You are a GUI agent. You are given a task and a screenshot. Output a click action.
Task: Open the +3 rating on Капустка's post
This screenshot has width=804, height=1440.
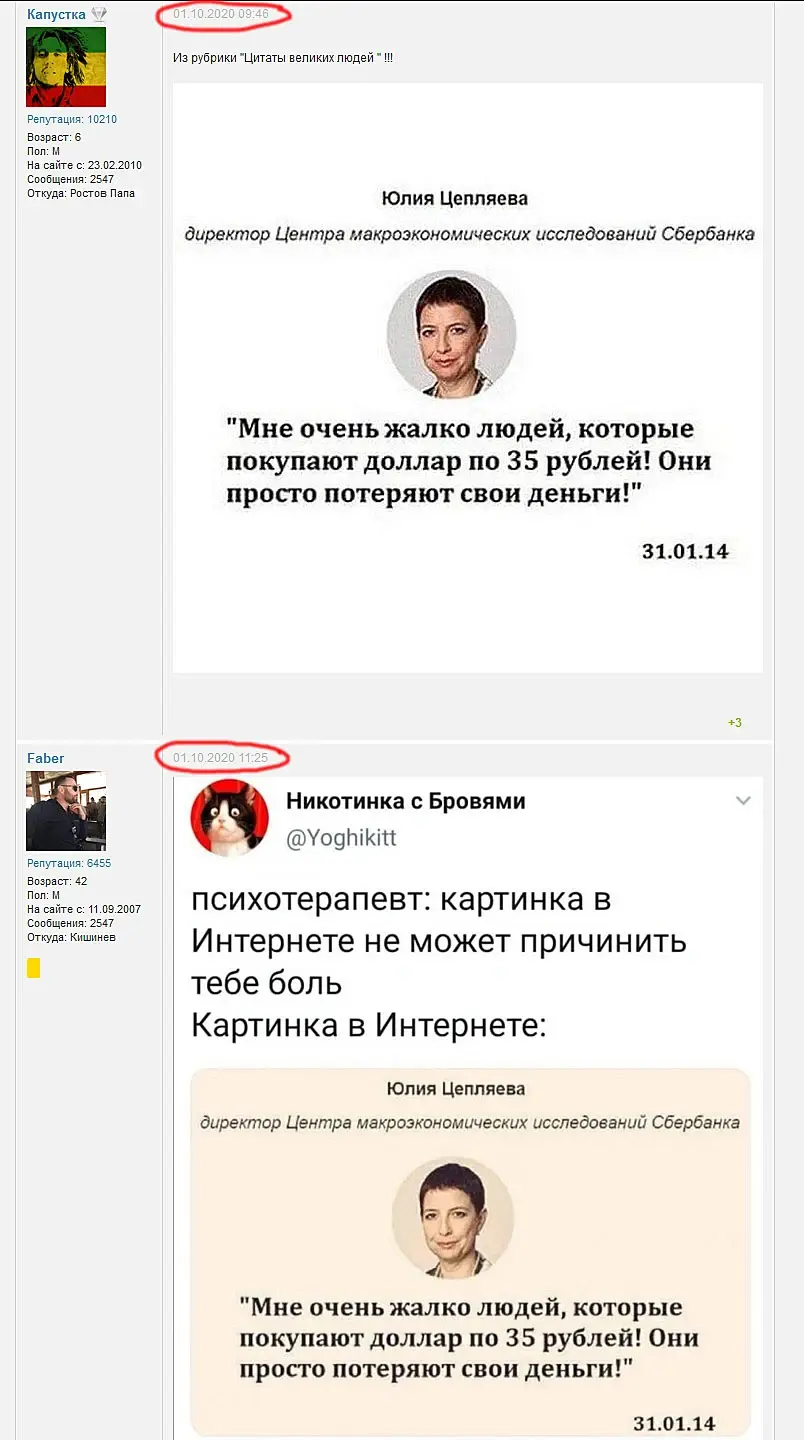pyautogui.click(x=735, y=722)
